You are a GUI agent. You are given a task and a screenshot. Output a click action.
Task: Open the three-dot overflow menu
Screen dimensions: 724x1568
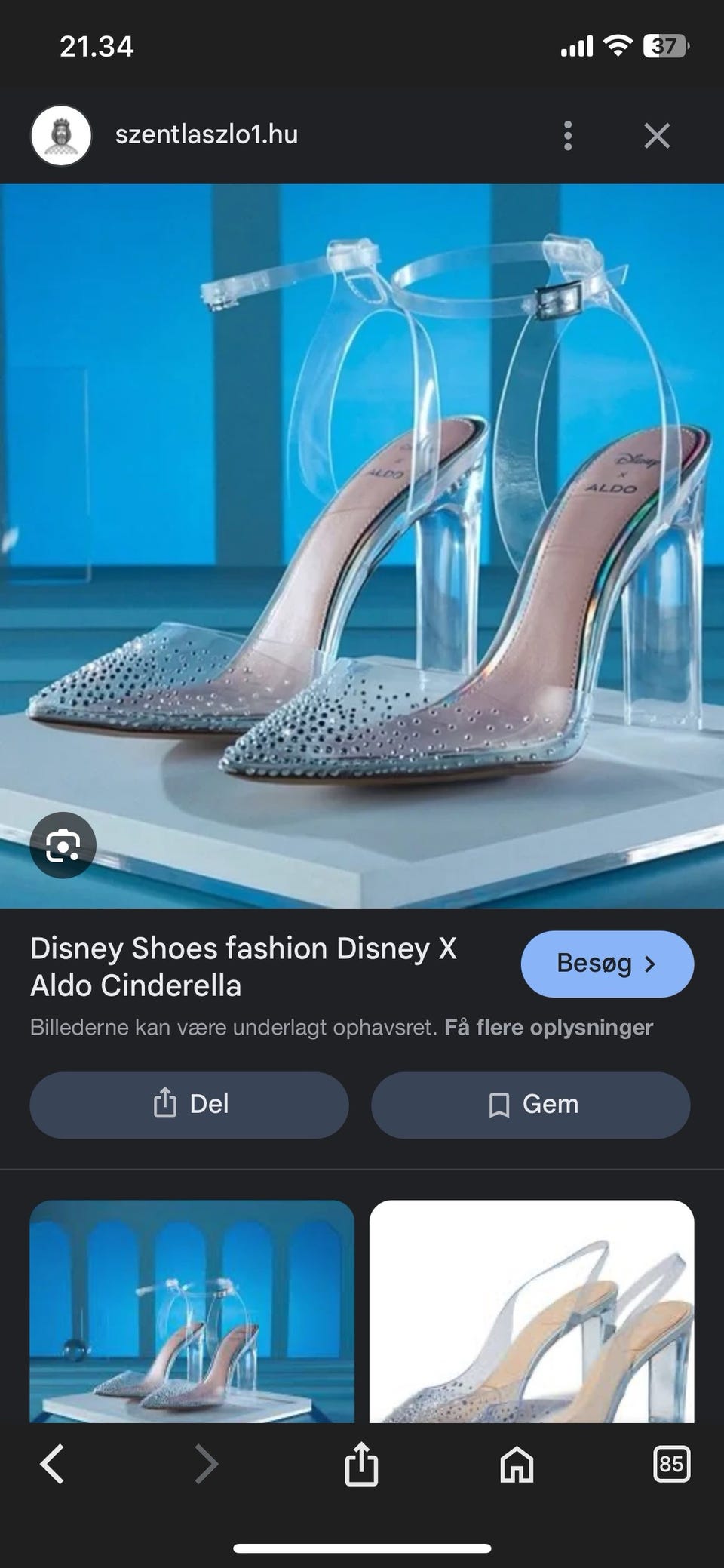point(568,135)
